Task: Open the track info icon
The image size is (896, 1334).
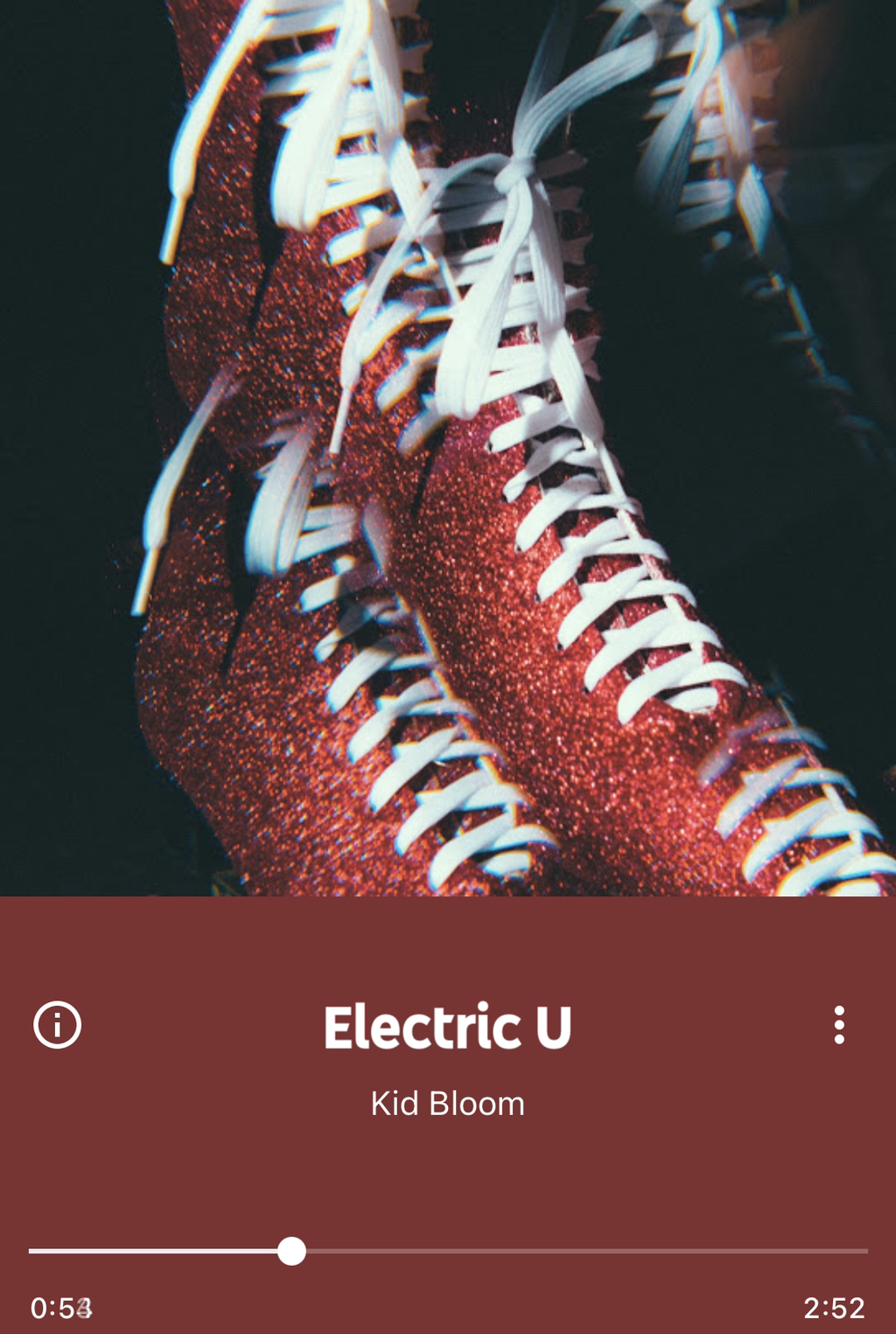Action: 58,1024
